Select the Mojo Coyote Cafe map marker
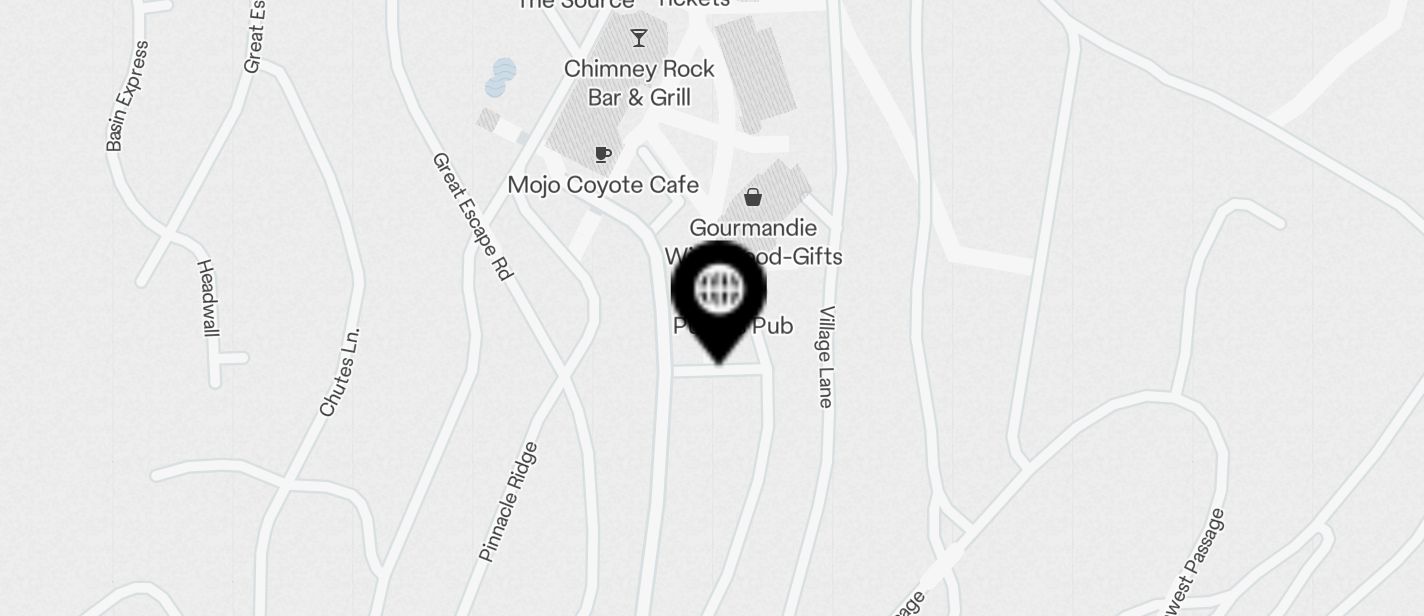This screenshot has width=1424, height=616. point(603,154)
